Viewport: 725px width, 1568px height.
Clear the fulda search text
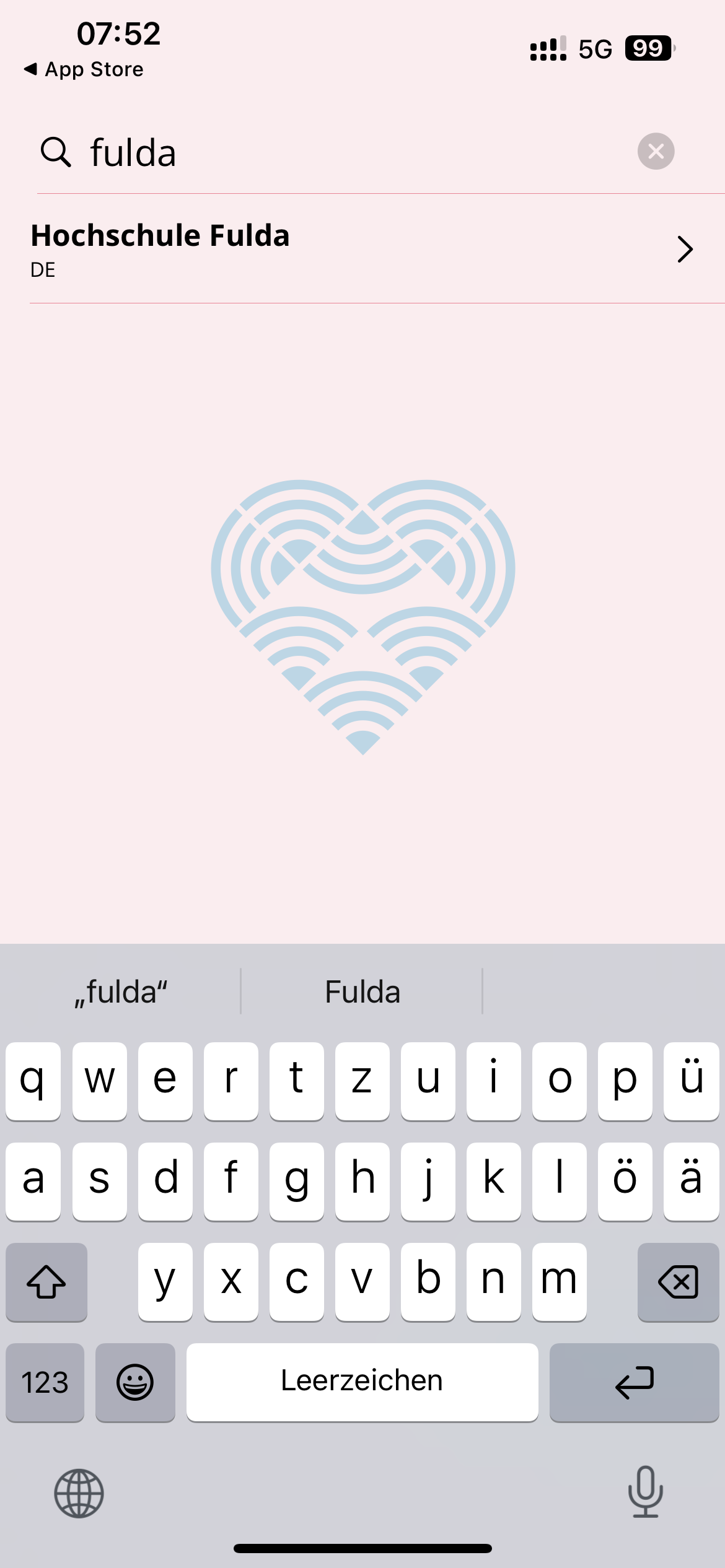pos(656,151)
